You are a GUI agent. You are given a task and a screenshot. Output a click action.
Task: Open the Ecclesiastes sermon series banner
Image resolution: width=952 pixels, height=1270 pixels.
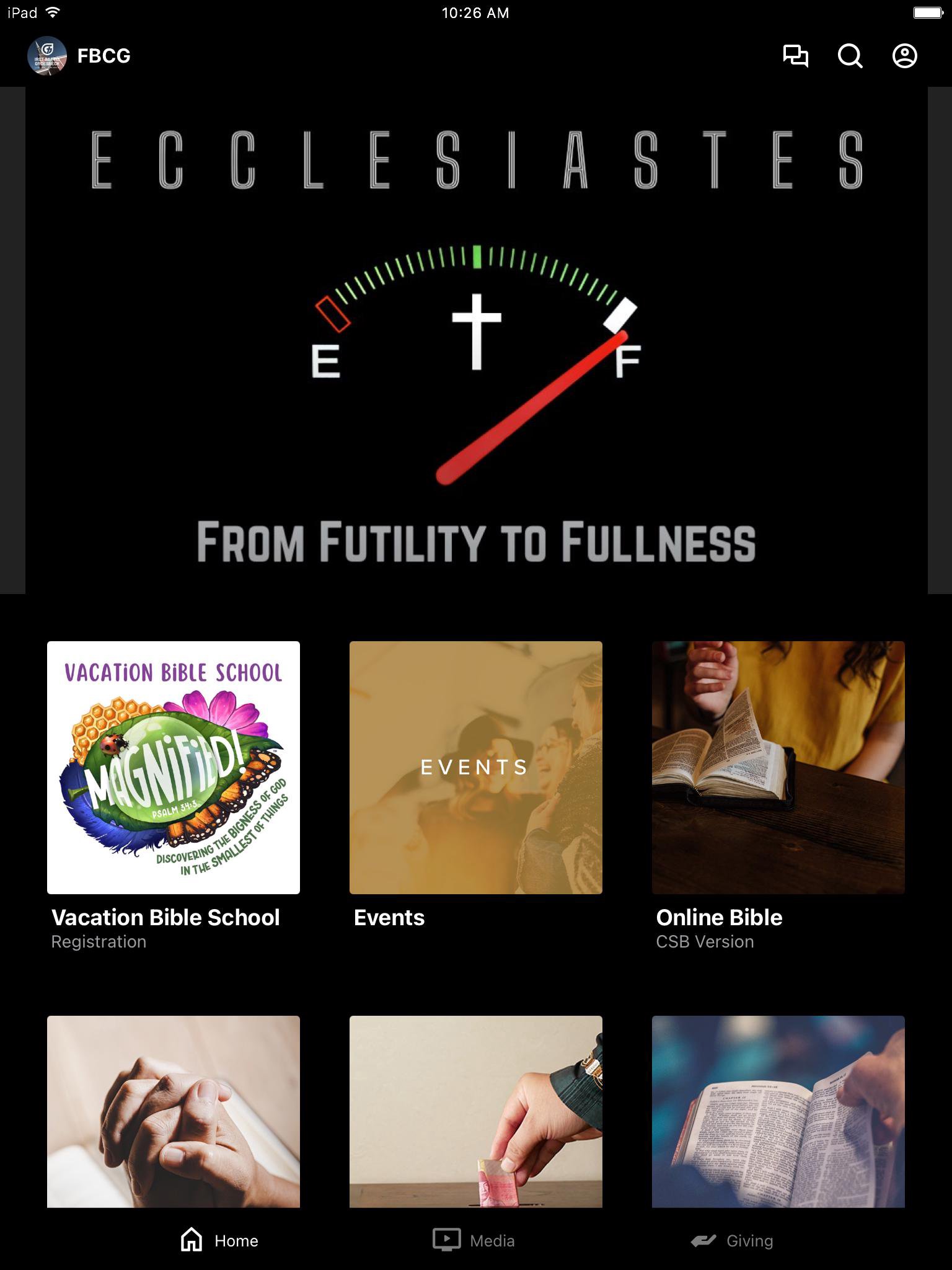pos(476,341)
